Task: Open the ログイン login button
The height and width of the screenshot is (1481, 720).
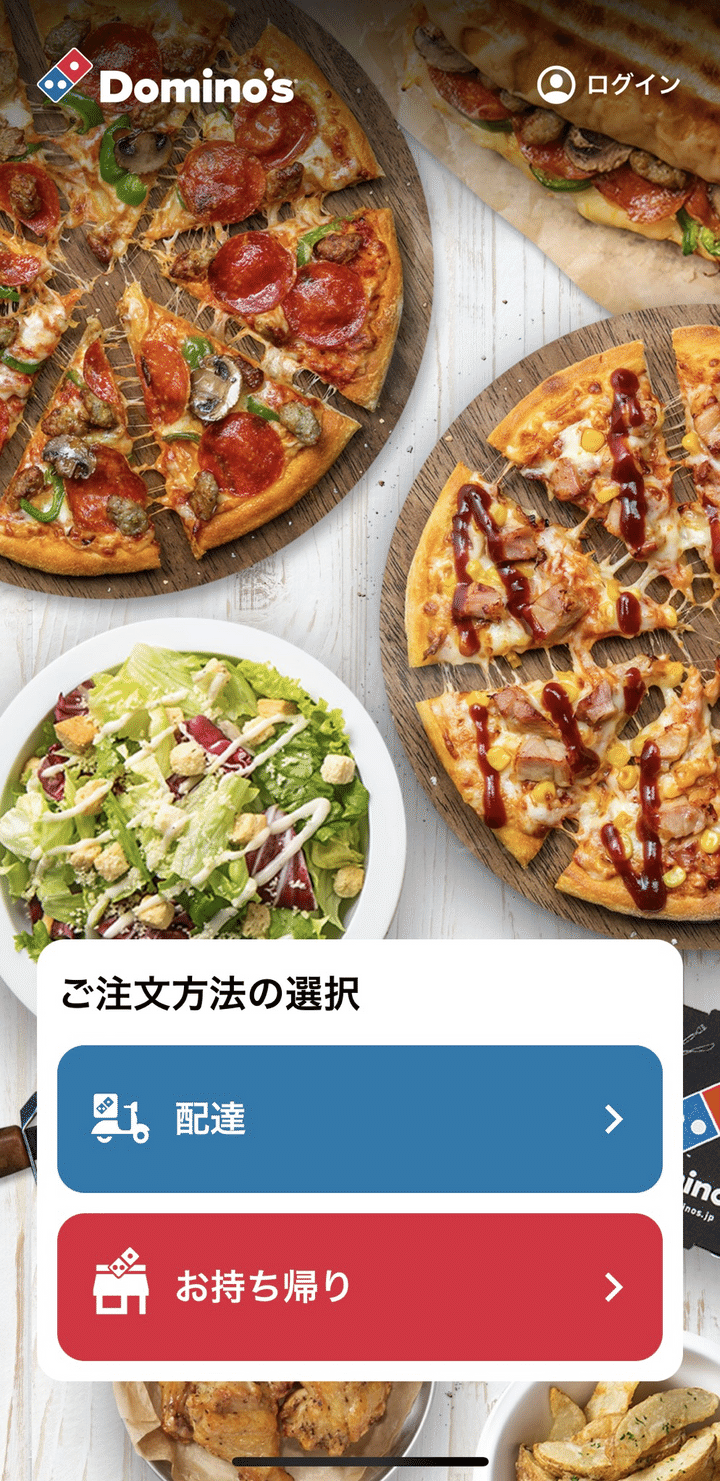Action: click(x=608, y=85)
